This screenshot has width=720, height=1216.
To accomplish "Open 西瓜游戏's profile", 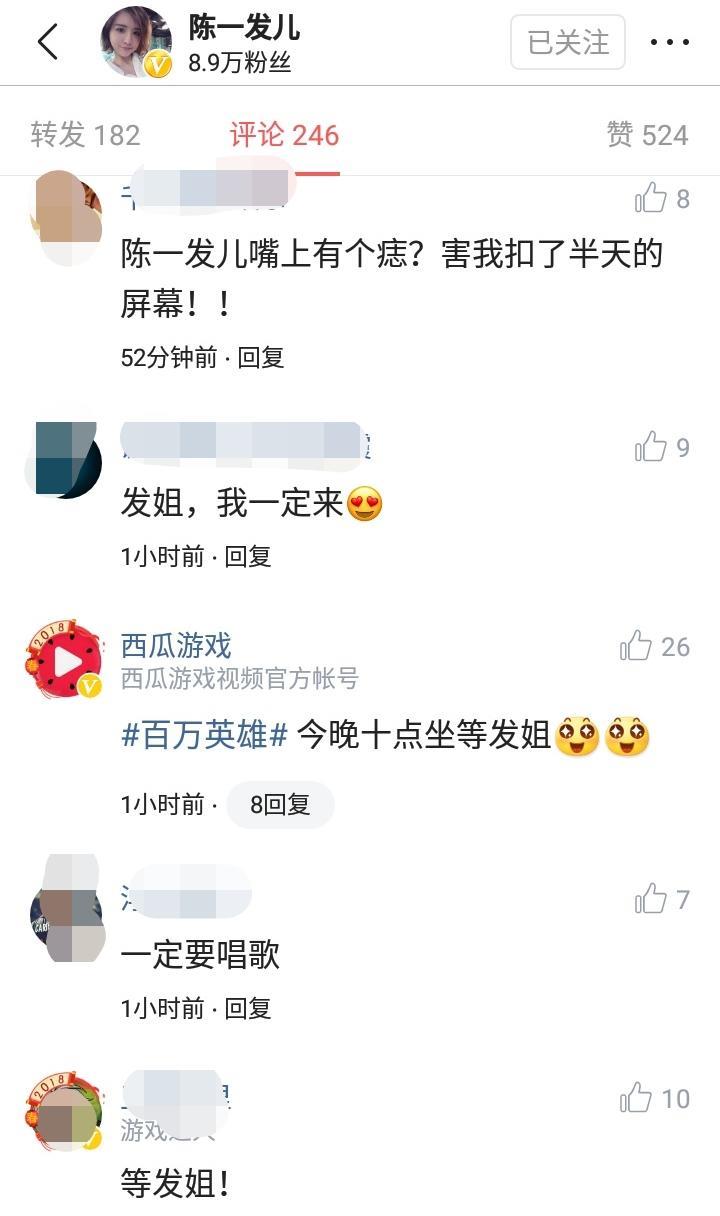I will 175,646.
